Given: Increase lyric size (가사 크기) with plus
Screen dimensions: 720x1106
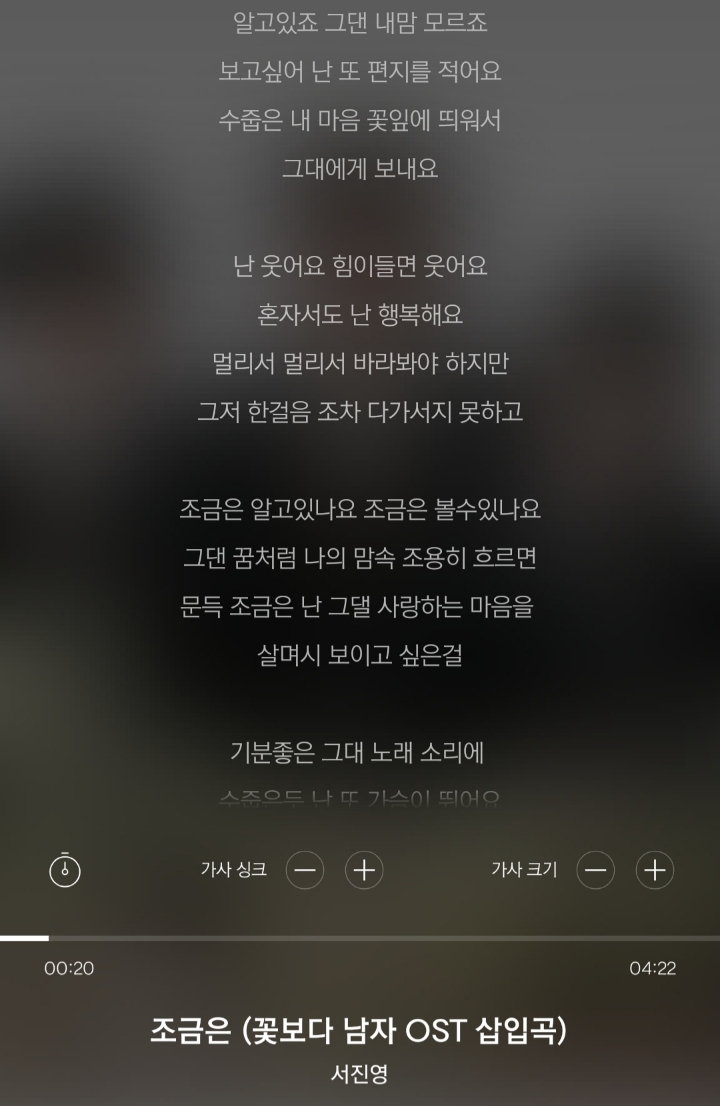Looking at the screenshot, I should coord(654,870).
